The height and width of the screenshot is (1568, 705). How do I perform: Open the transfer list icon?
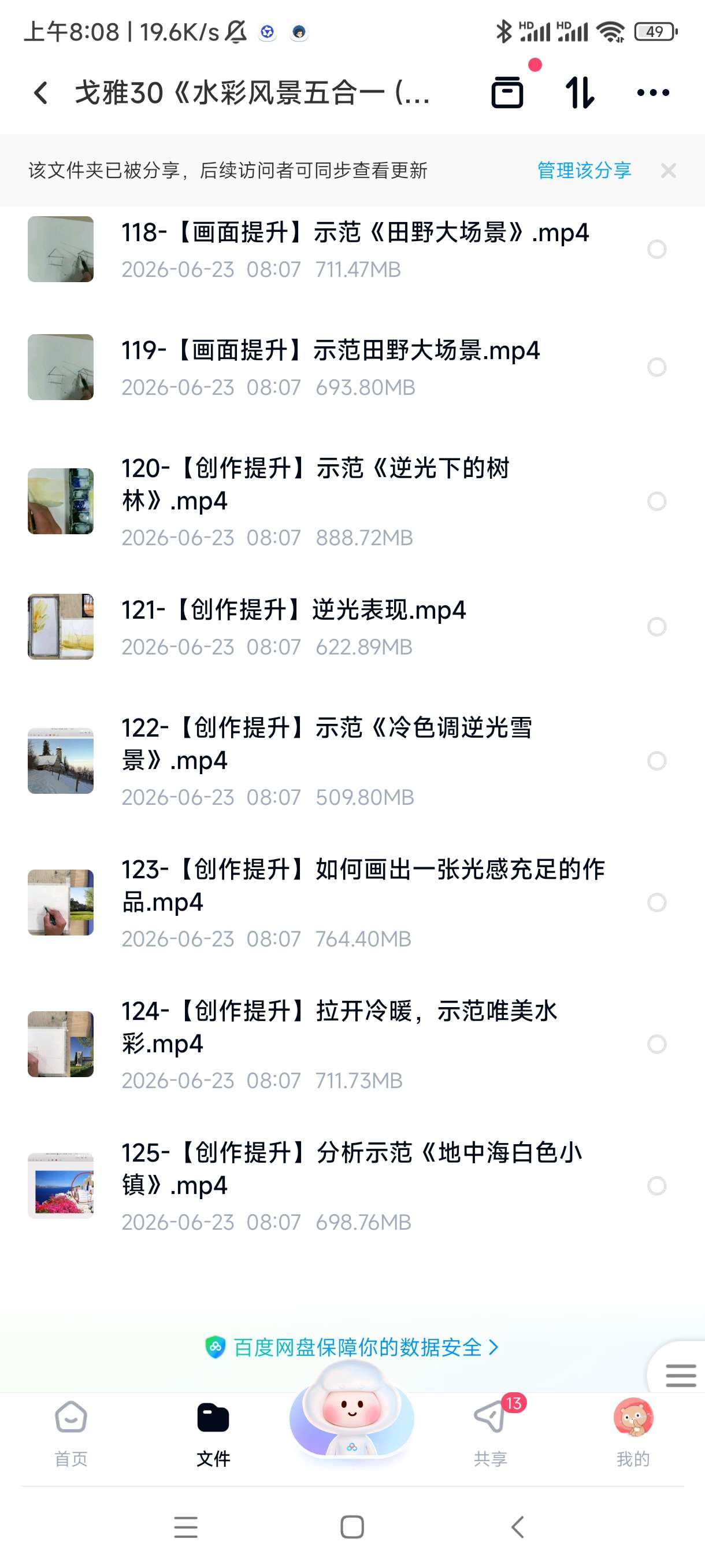[507, 93]
